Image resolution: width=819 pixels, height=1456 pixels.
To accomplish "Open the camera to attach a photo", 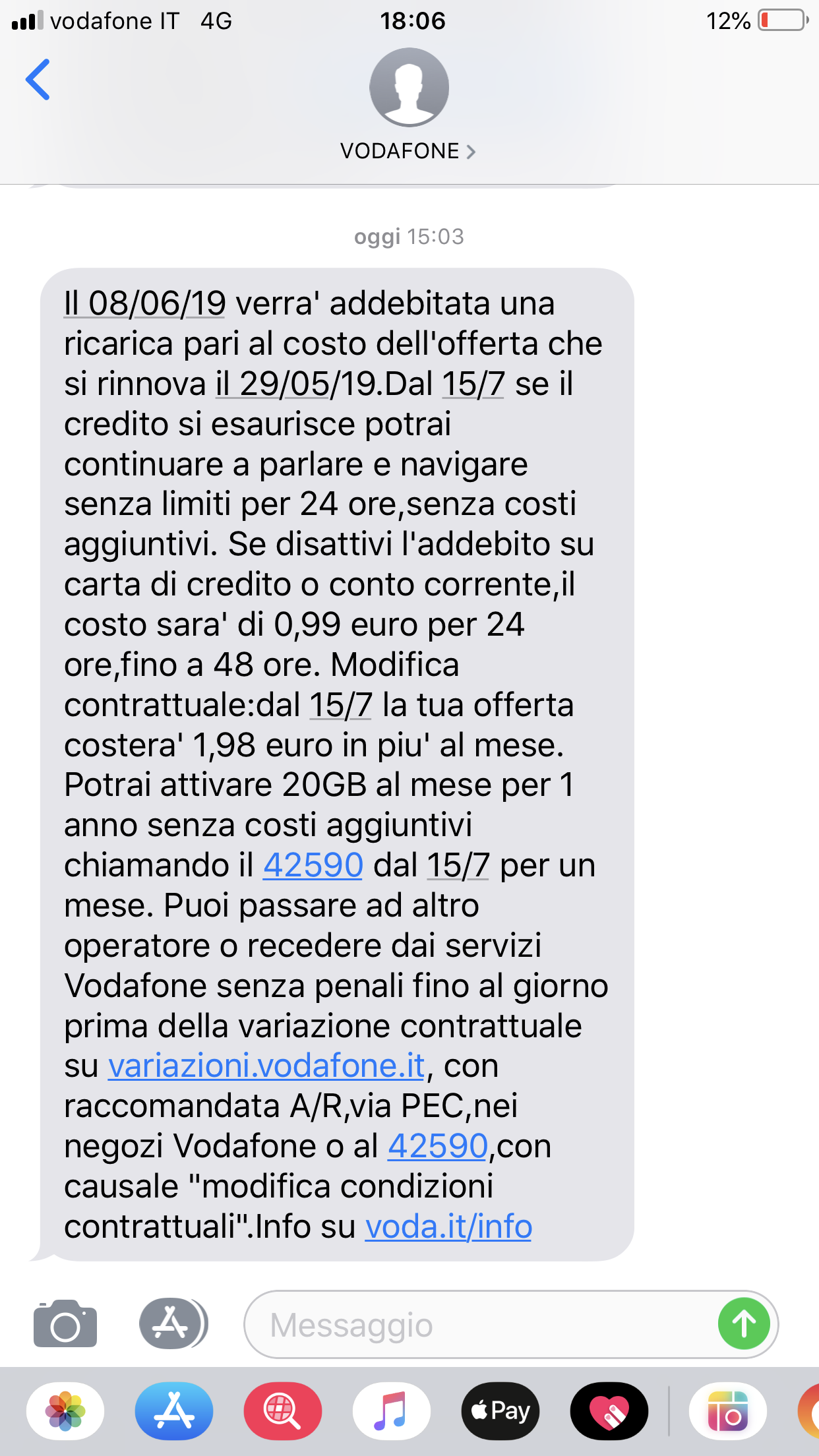I will pos(65,1324).
